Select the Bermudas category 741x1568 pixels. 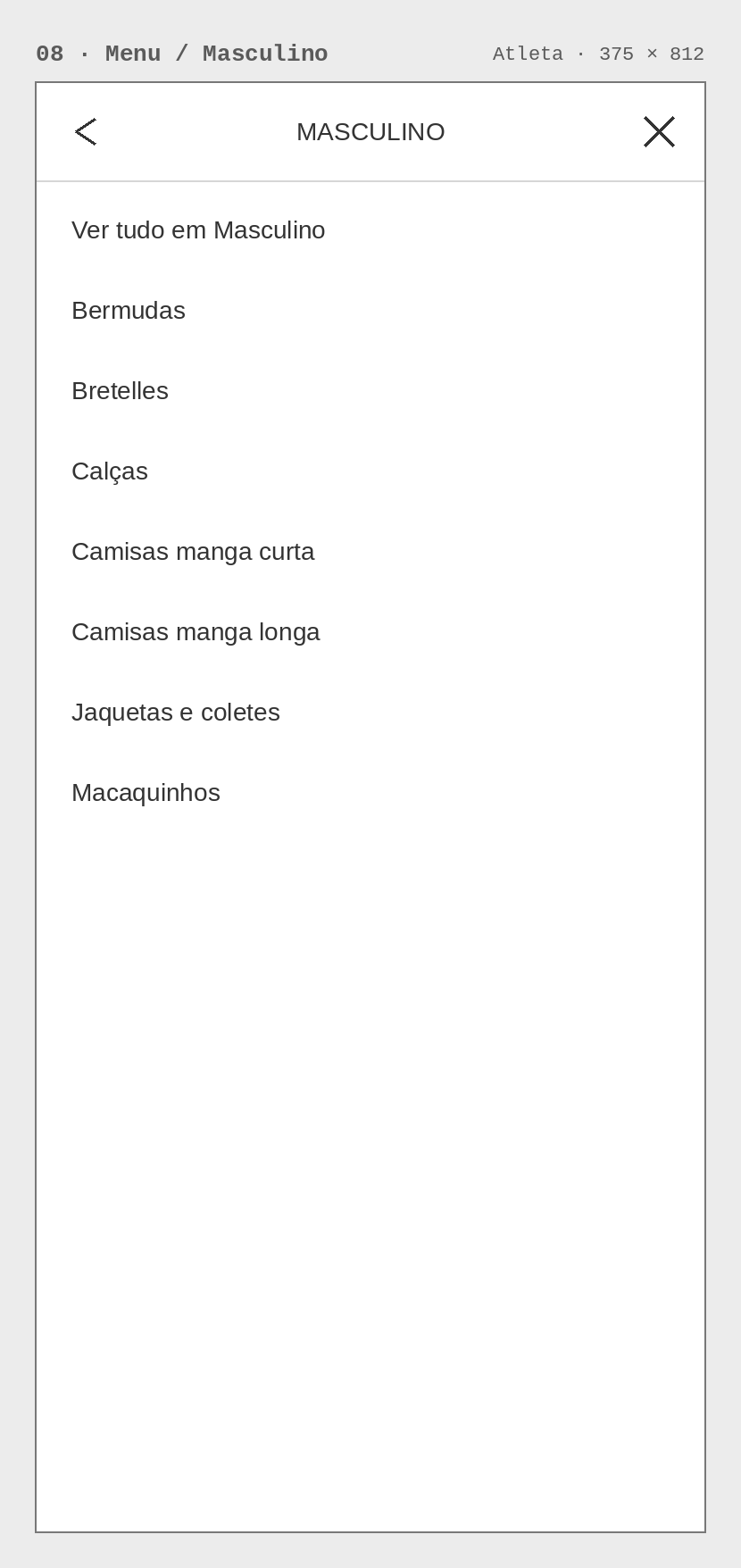pyautogui.click(x=370, y=311)
